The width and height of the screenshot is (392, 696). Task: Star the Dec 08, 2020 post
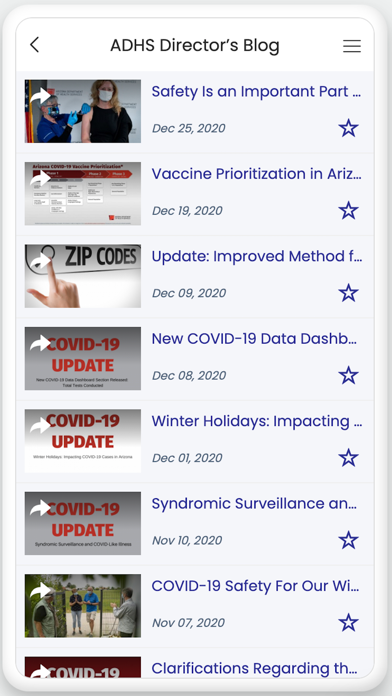point(348,376)
